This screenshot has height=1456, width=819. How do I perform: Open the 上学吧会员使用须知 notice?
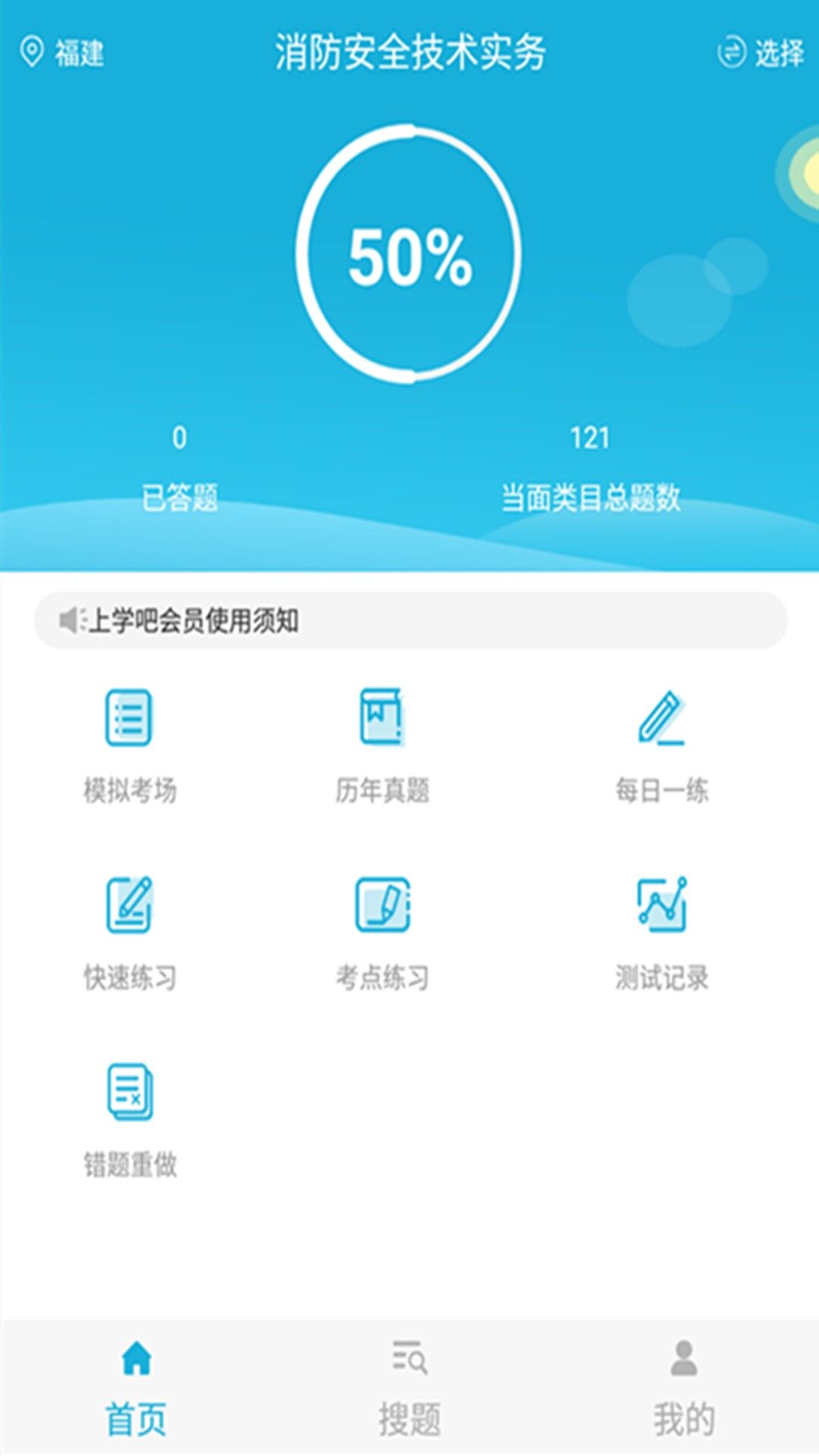[410, 620]
